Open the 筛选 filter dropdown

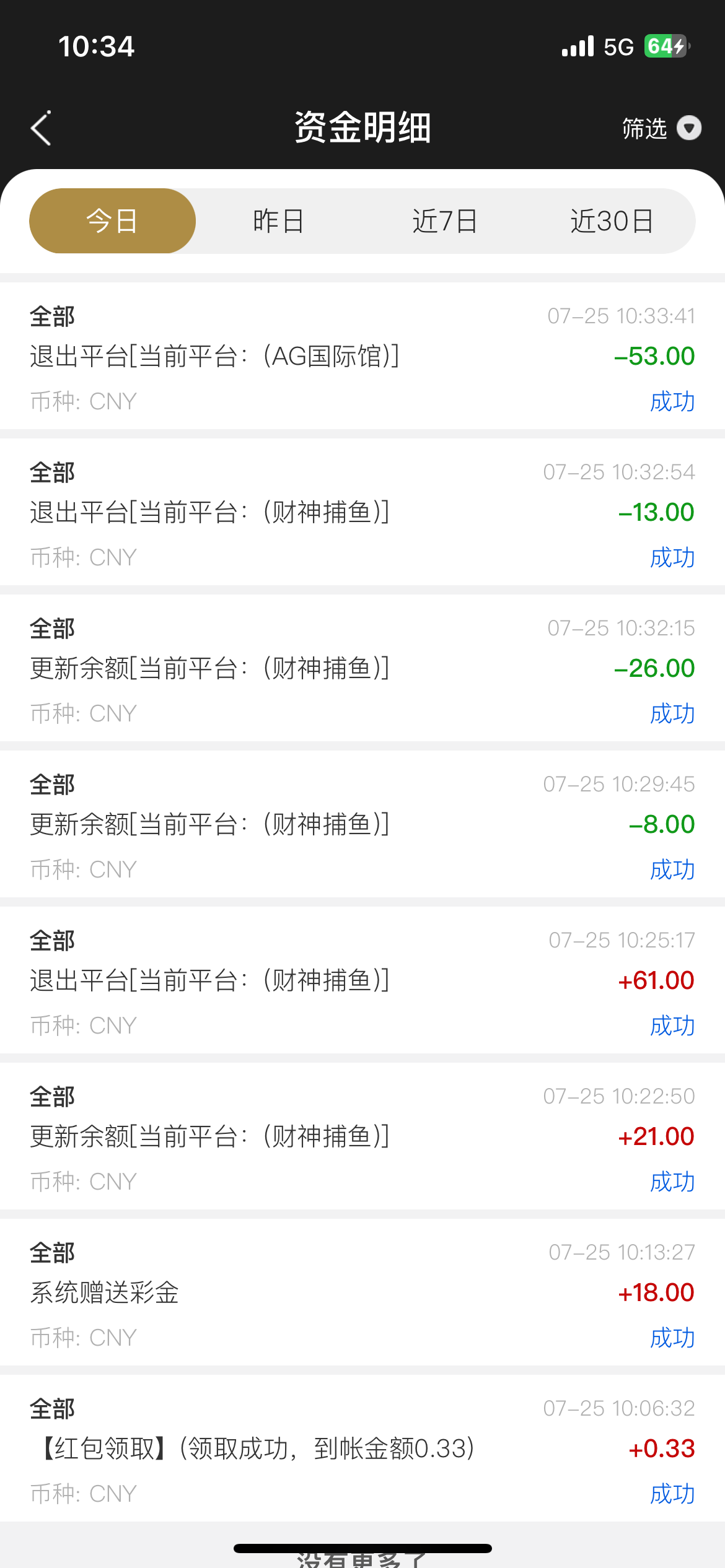click(x=661, y=128)
